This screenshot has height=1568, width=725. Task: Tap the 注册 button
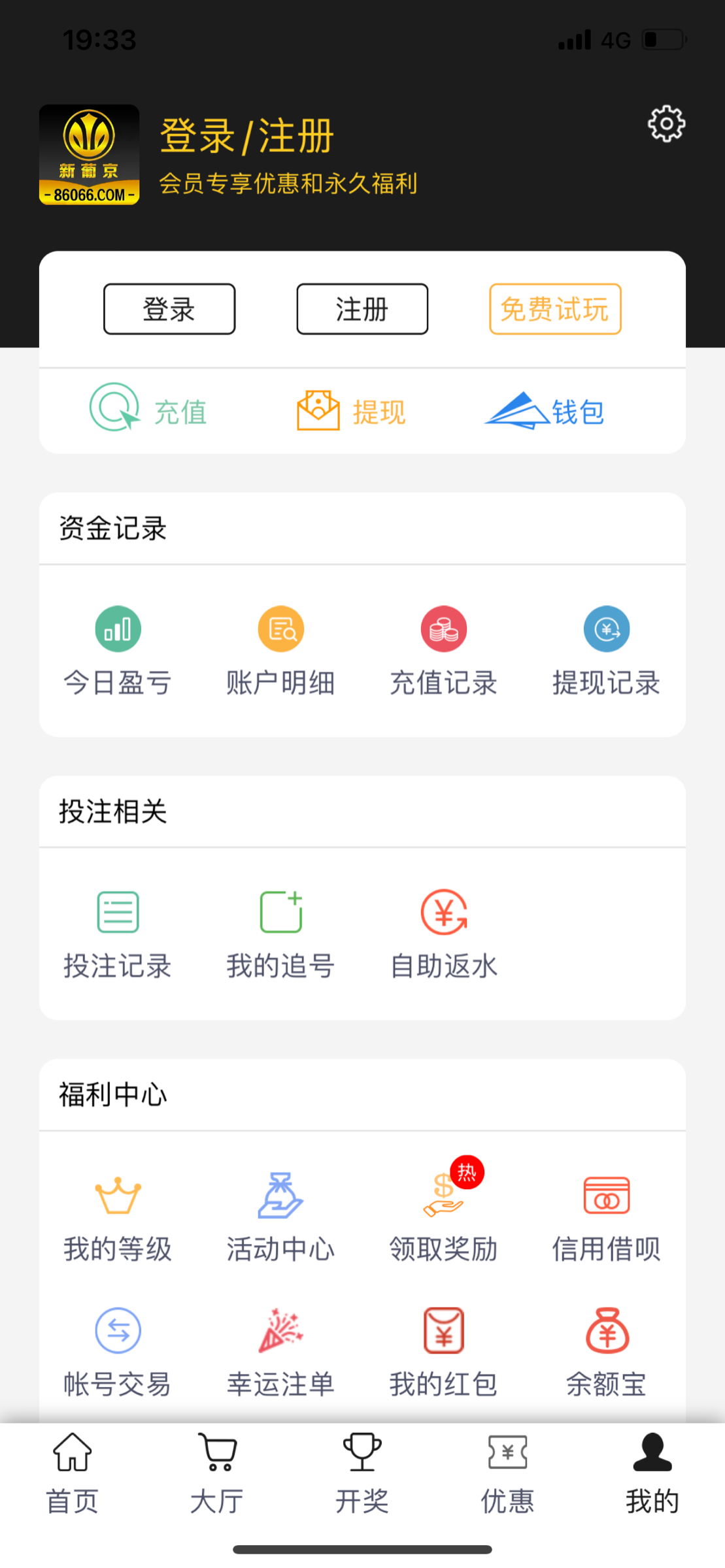pyautogui.click(x=362, y=309)
